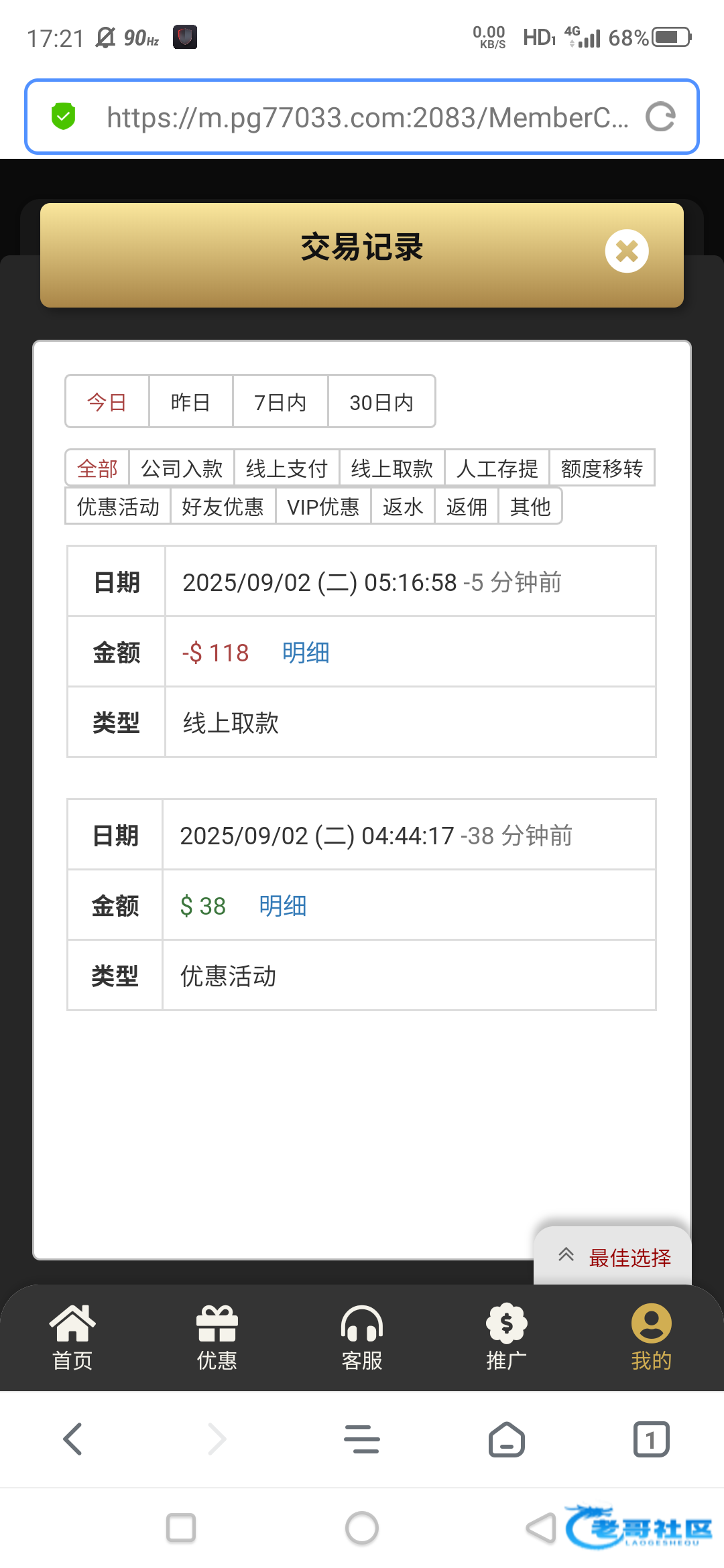Open 明细 for the $38 promotion
724x1568 pixels.
pyautogui.click(x=283, y=905)
